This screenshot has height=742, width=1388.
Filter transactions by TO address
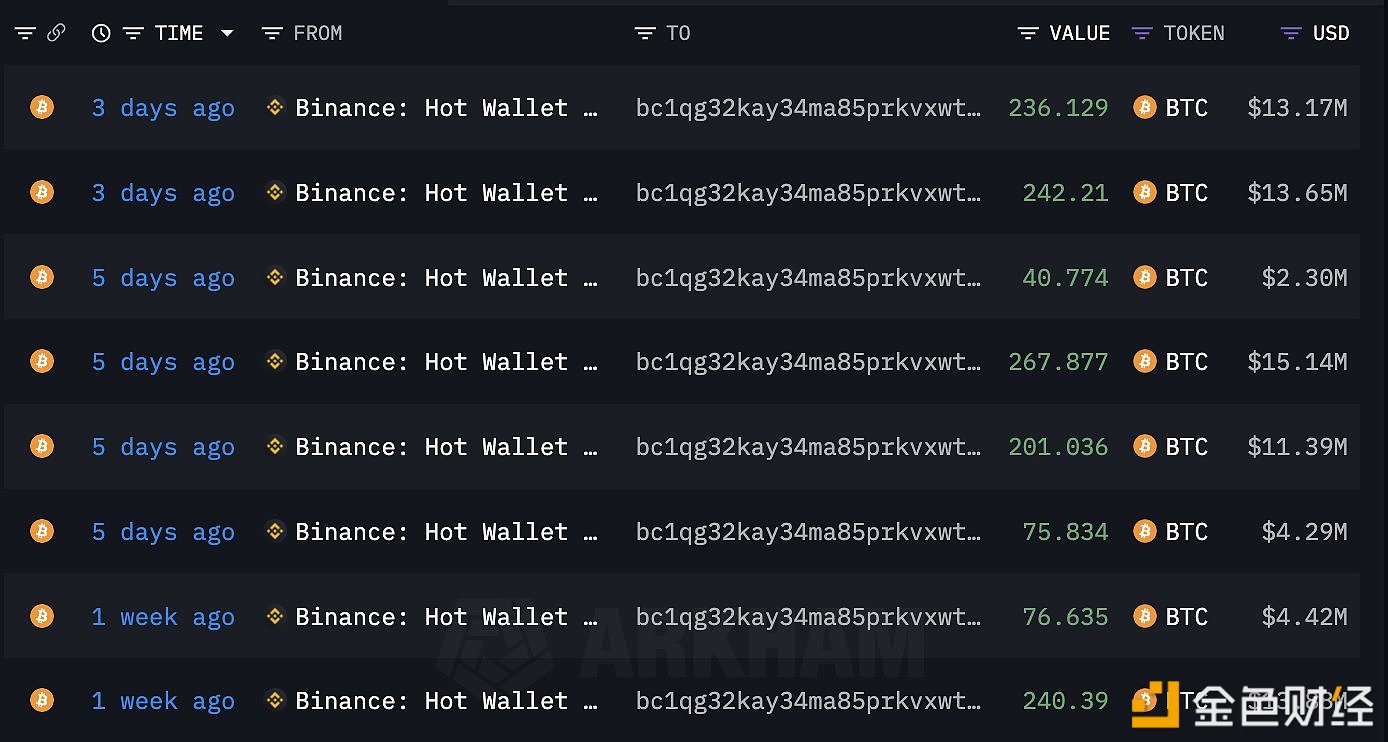click(x=645, y=33)
